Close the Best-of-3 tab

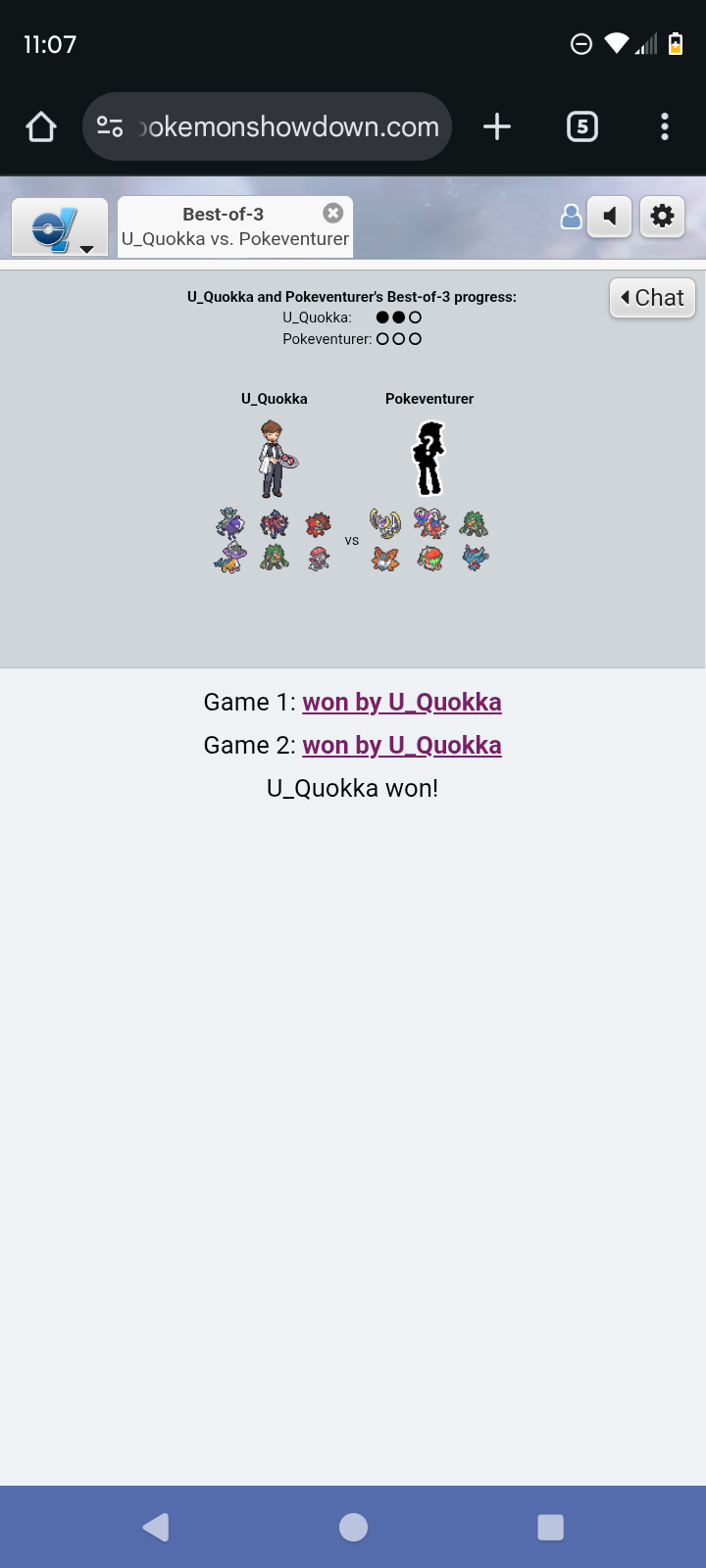333,213
